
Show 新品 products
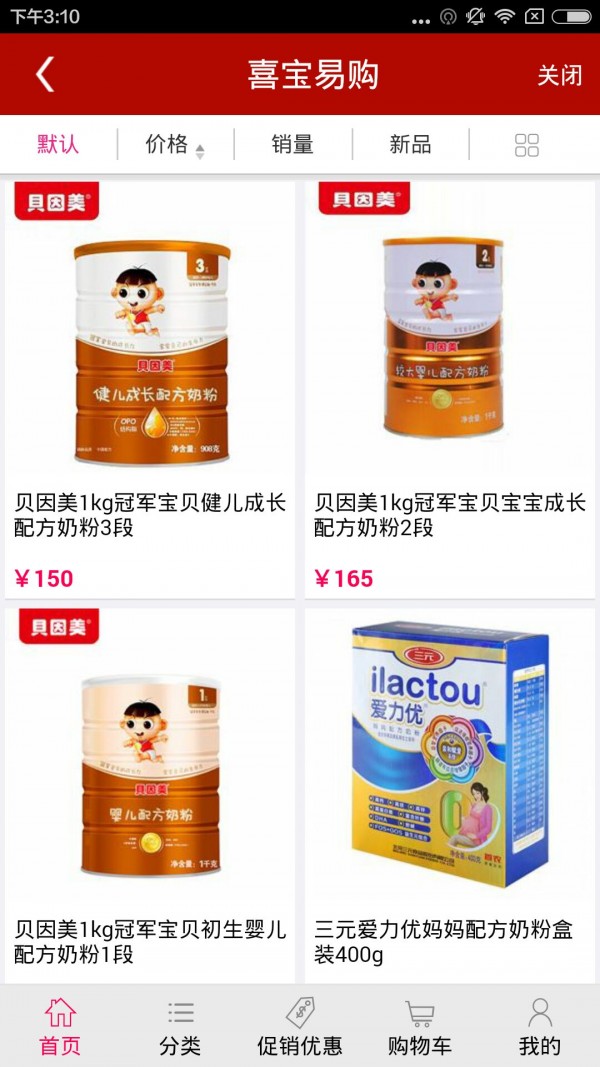410,144
